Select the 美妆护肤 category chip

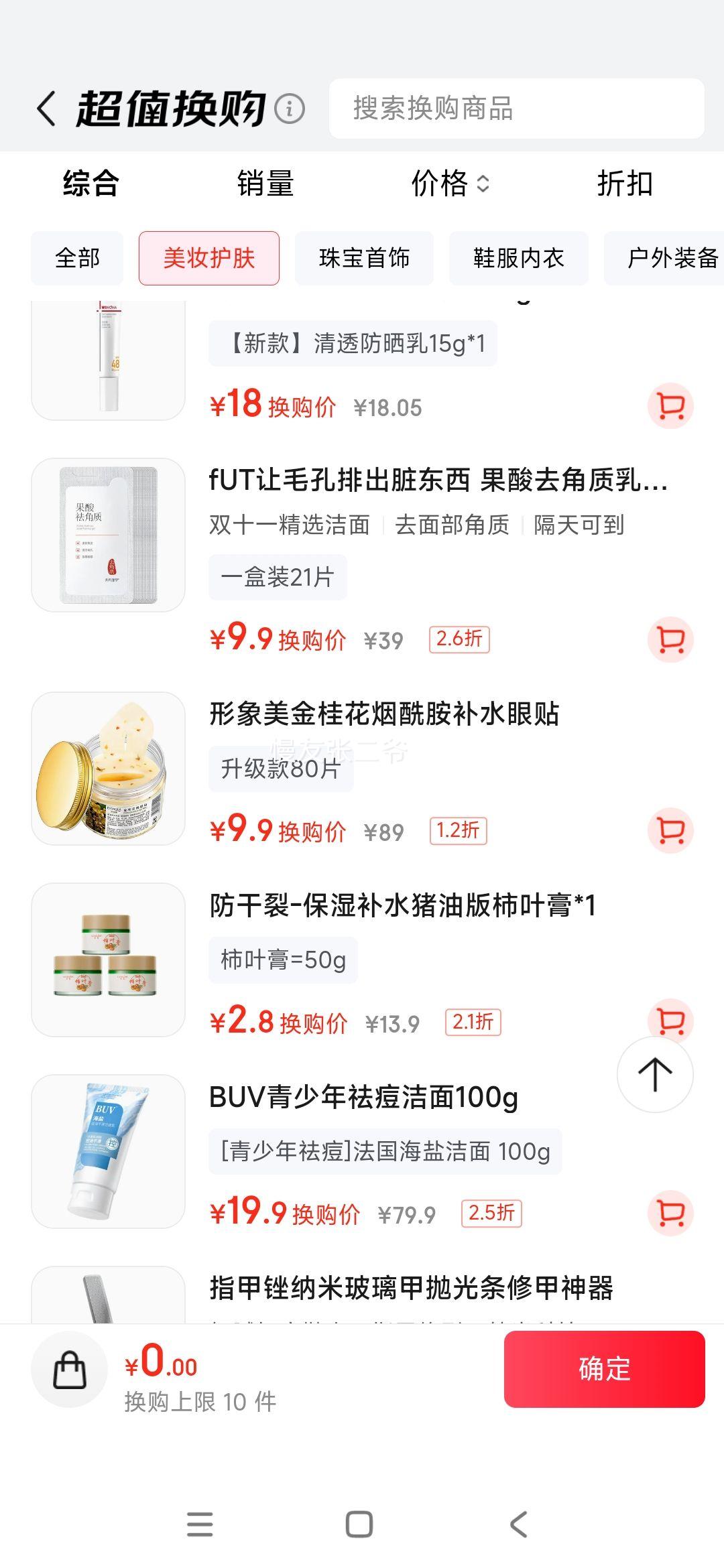pyautogui.click(x=209, y=258)
